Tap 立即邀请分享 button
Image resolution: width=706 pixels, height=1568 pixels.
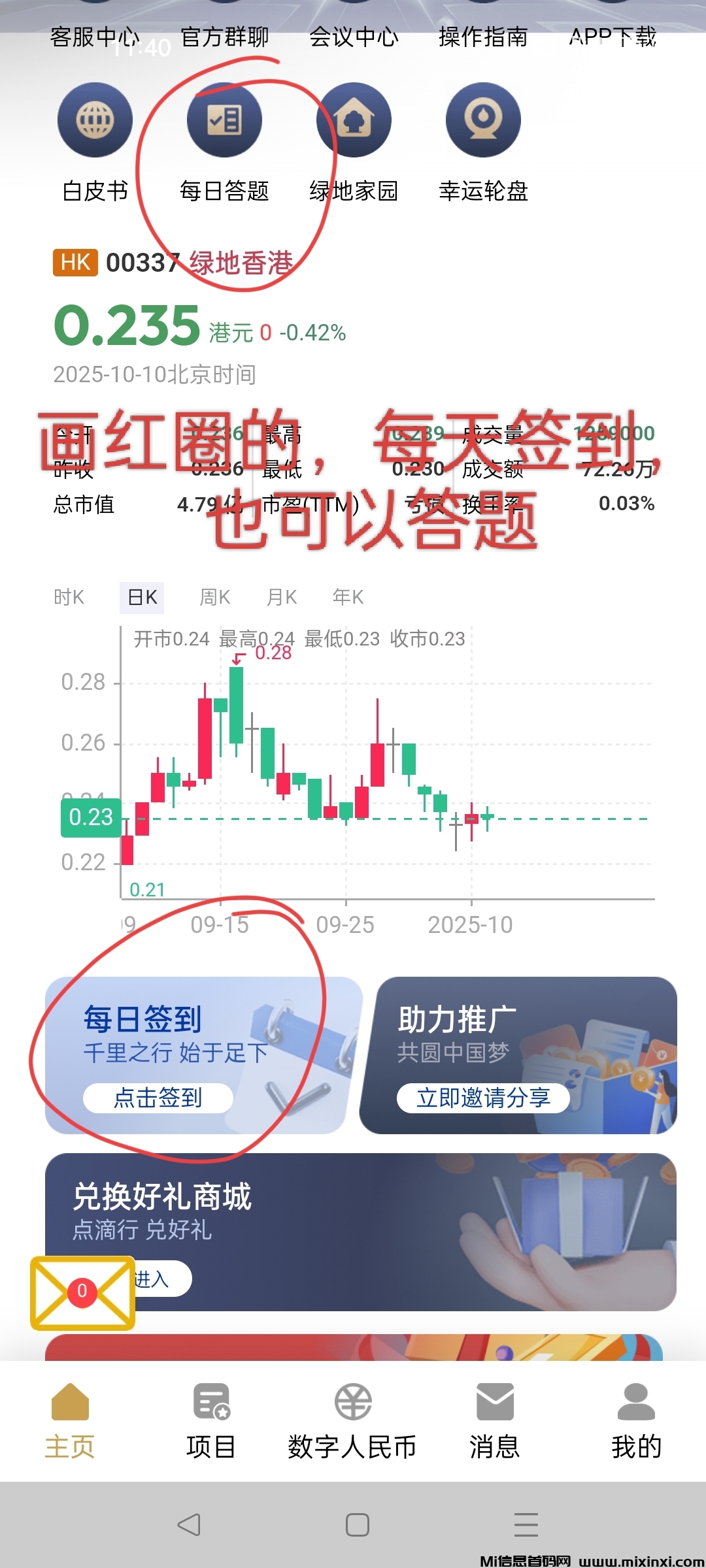(483, 1098)
